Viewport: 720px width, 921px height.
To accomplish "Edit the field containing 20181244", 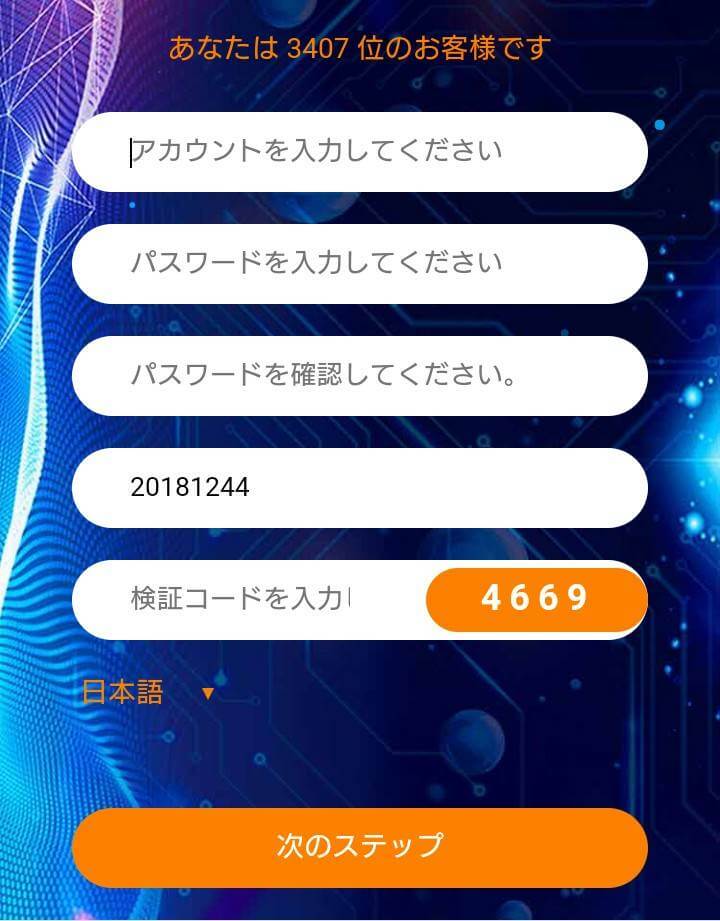I will pyautogui.click(x=360, y=488).
